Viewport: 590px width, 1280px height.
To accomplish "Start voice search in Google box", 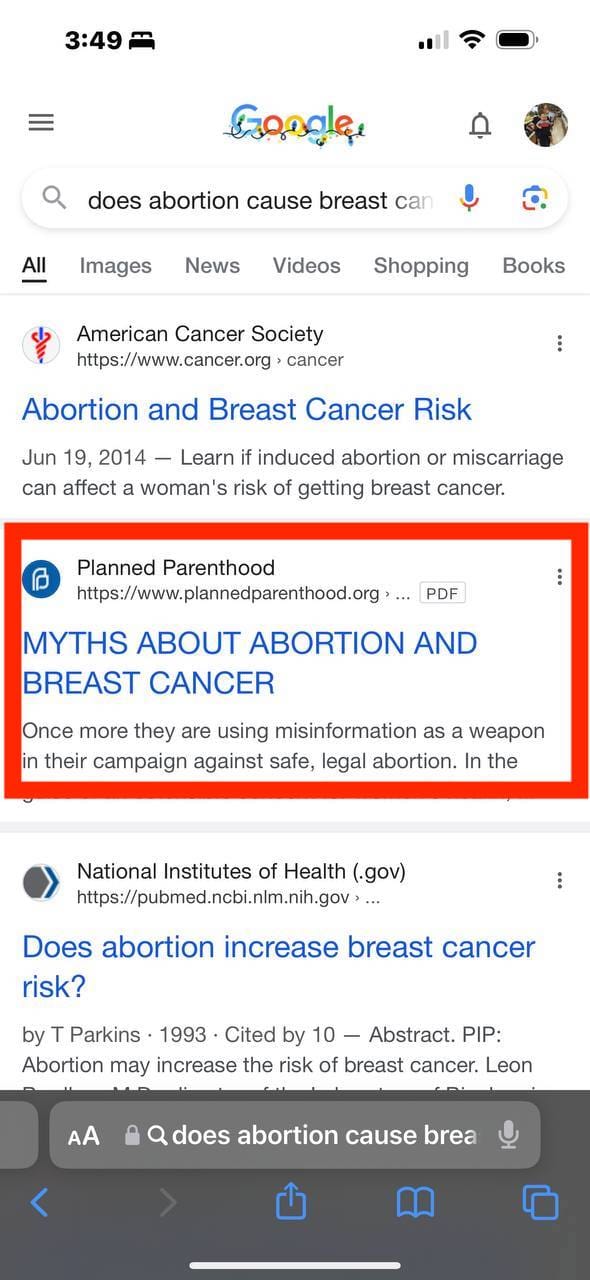I will pyautogui.click(x=469, y=199).
